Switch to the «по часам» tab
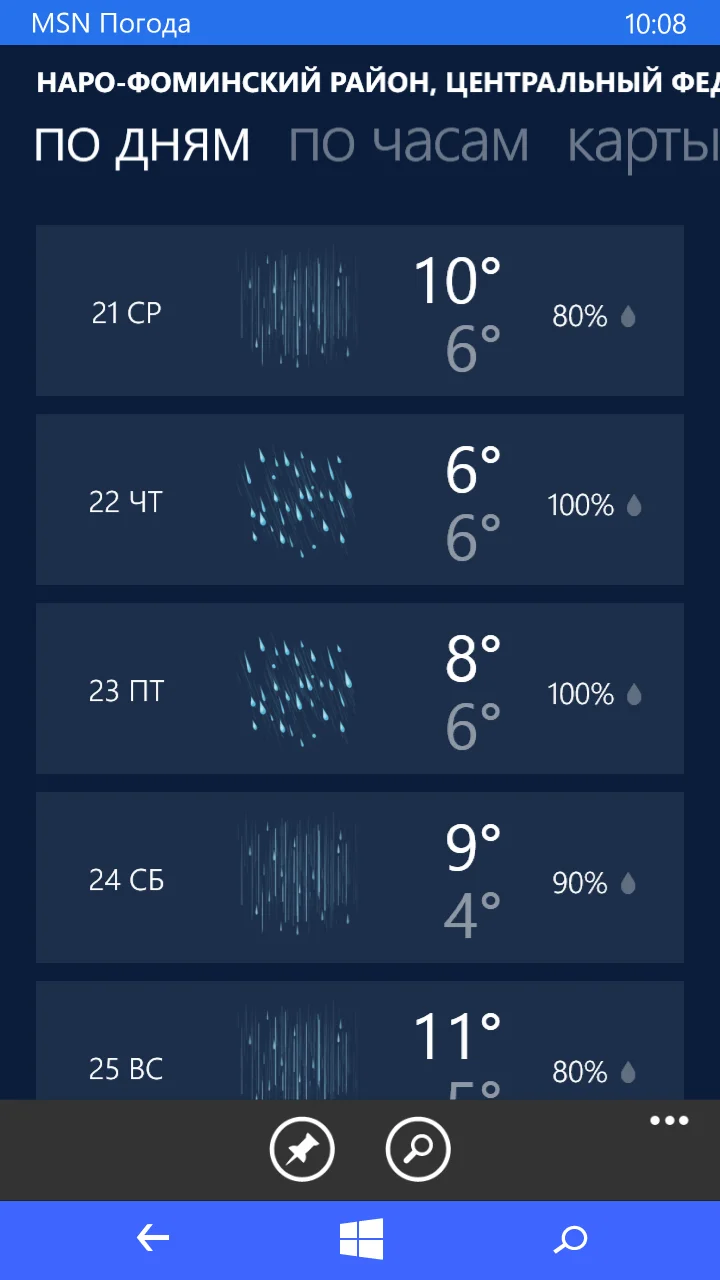 408,144
